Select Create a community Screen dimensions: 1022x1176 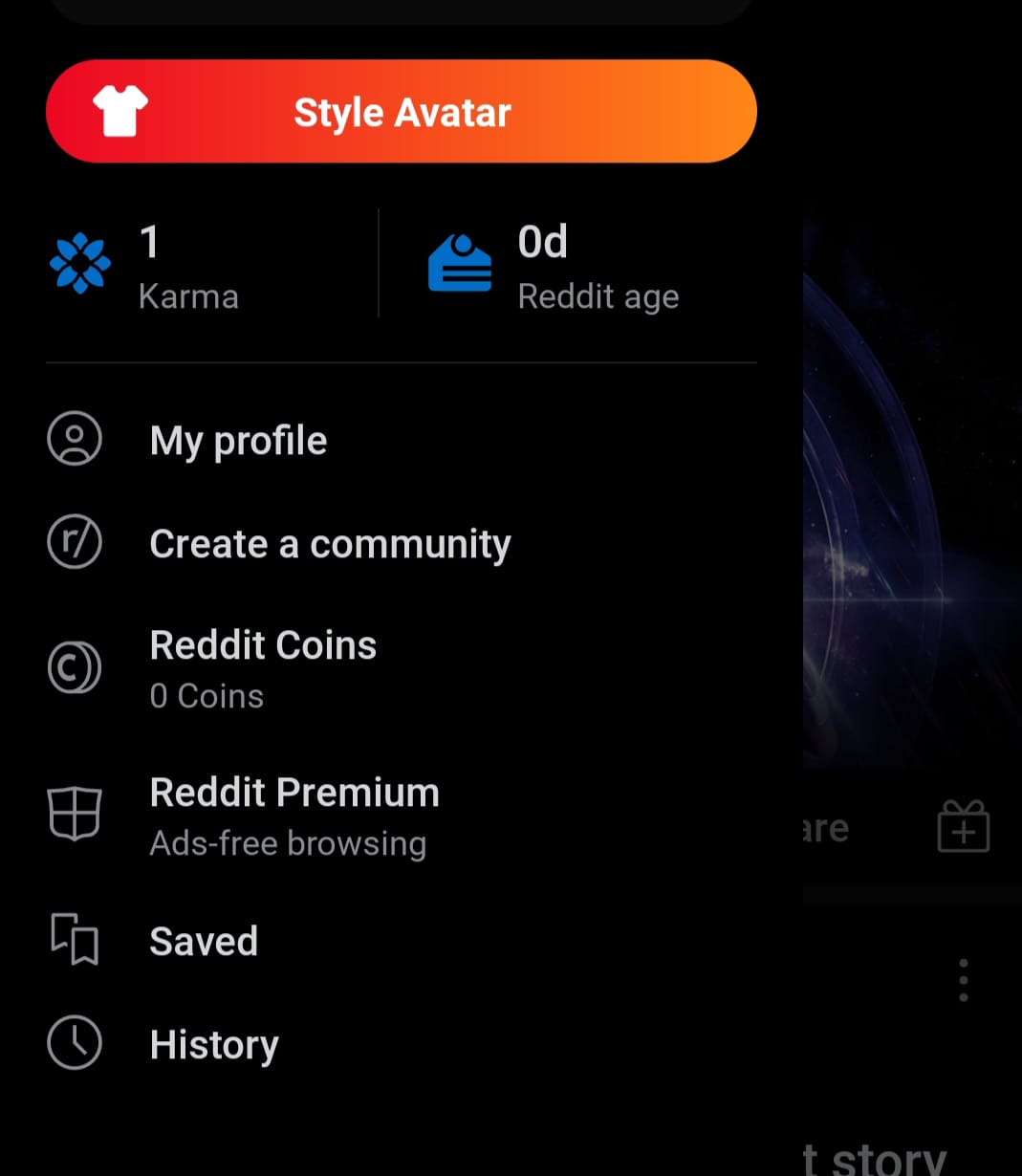click(330, 543)
